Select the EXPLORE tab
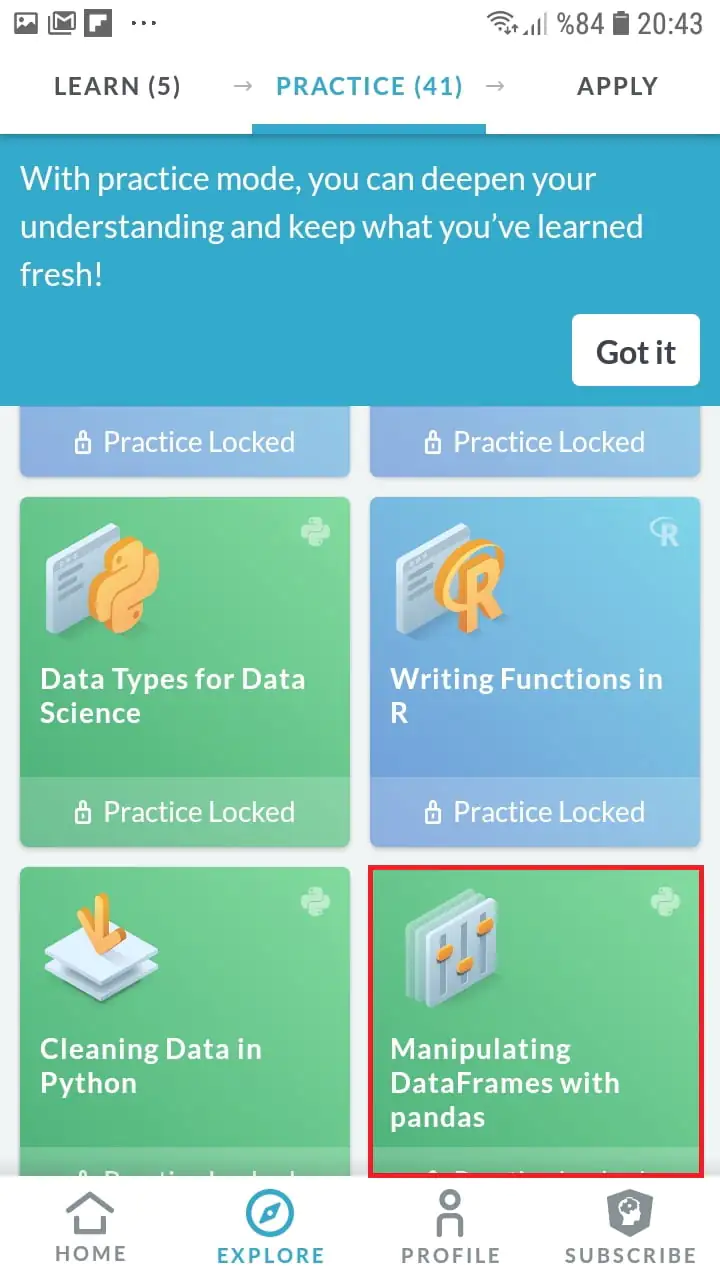The image size is (720, 1280). click(x=270, y=1228)
